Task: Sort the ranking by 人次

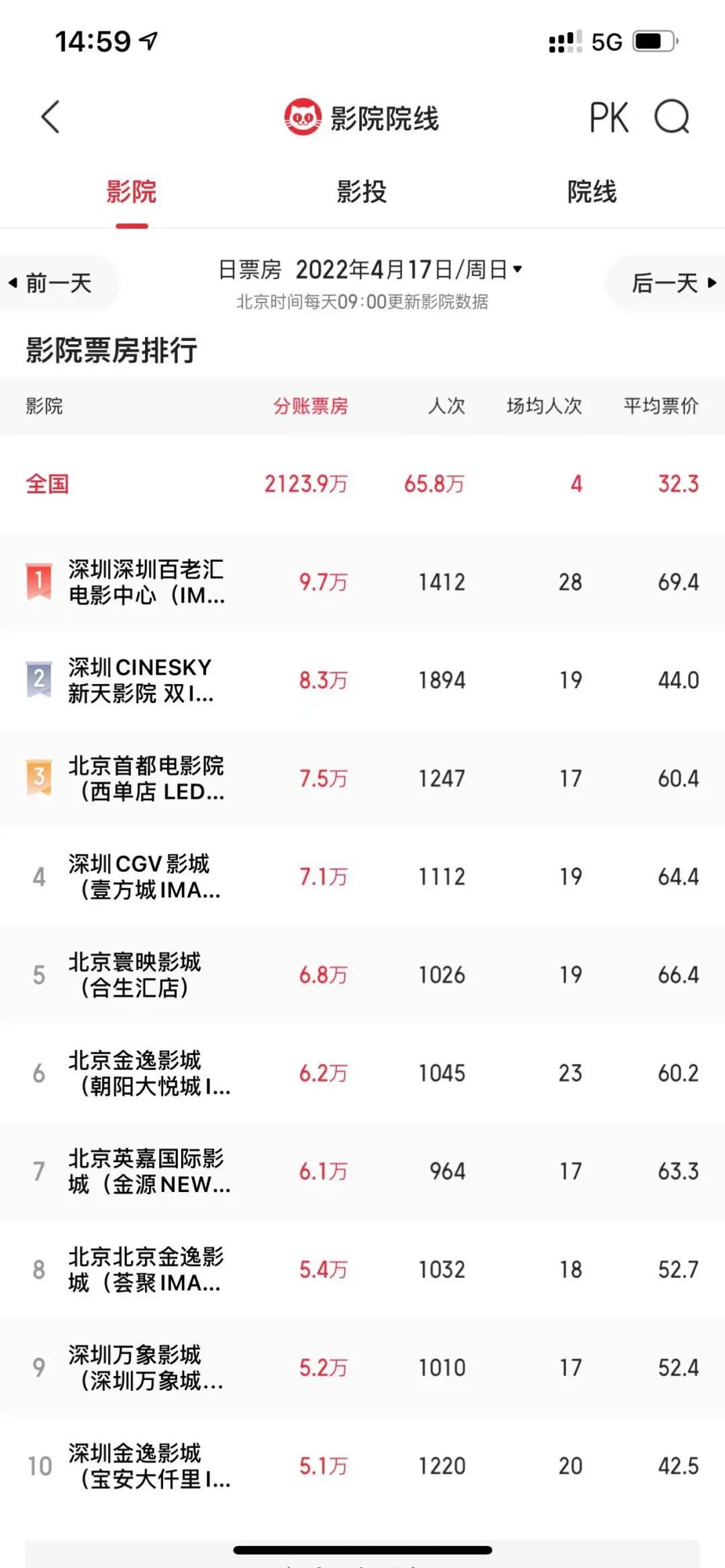Action: [446, 406]
